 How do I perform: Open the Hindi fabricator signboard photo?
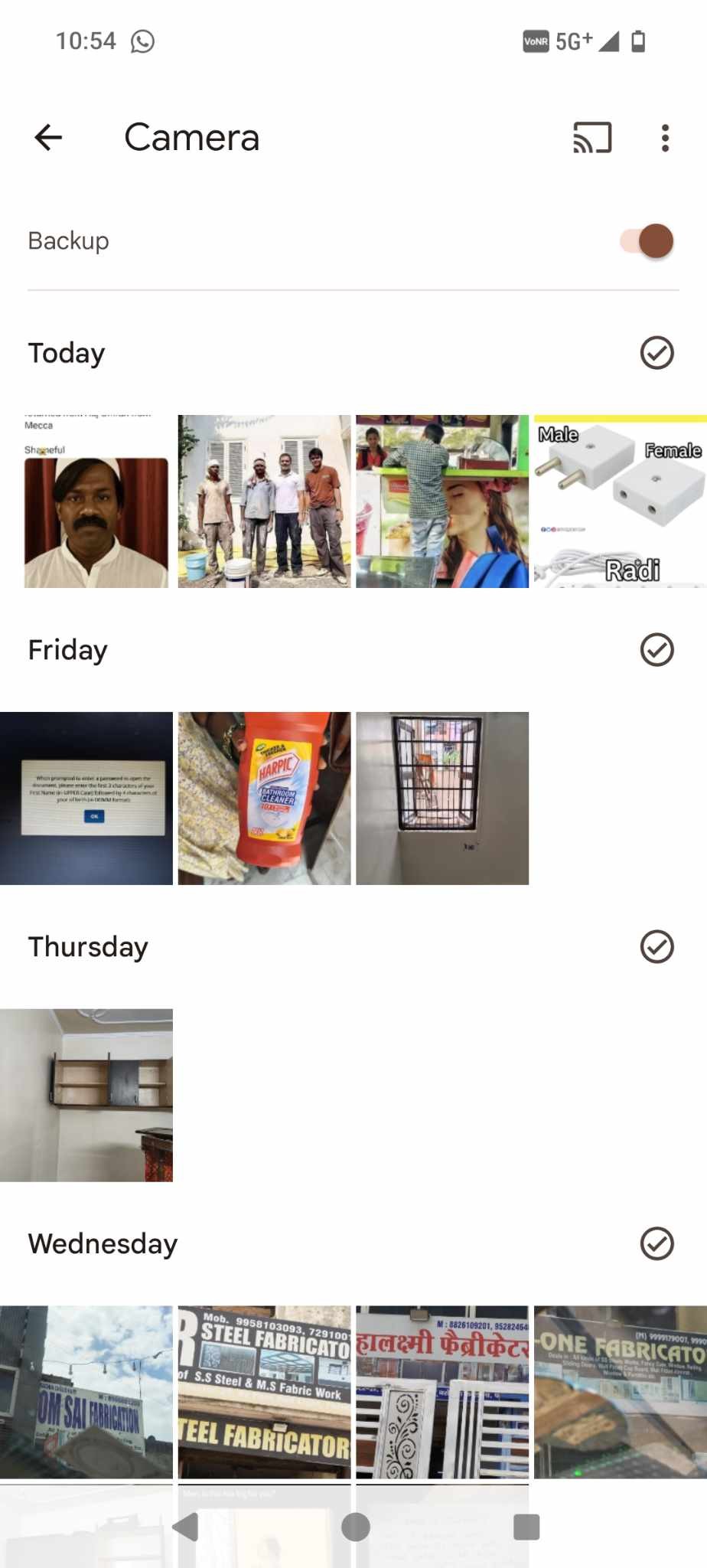pos(442,1392)
